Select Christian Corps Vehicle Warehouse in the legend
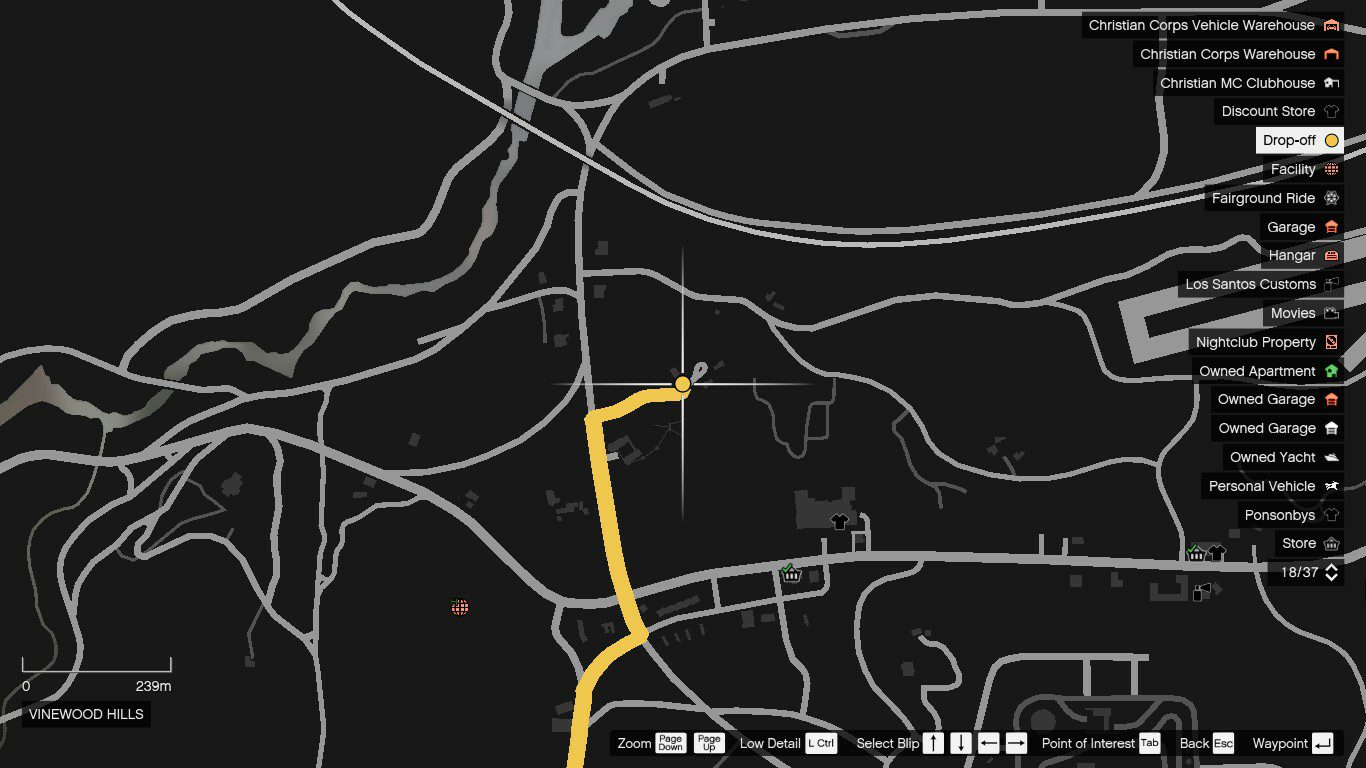 1212,25
